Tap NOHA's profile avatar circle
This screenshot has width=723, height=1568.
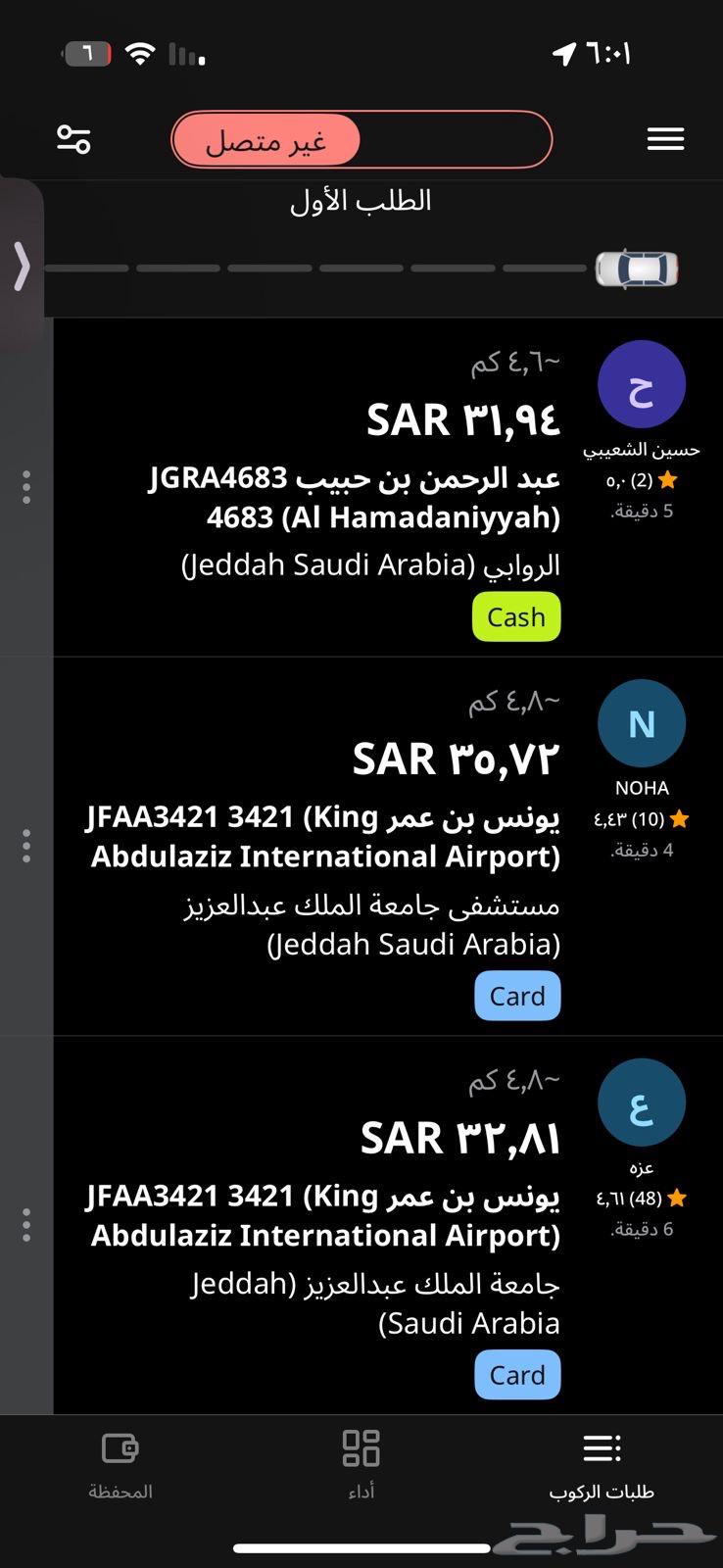642,722
